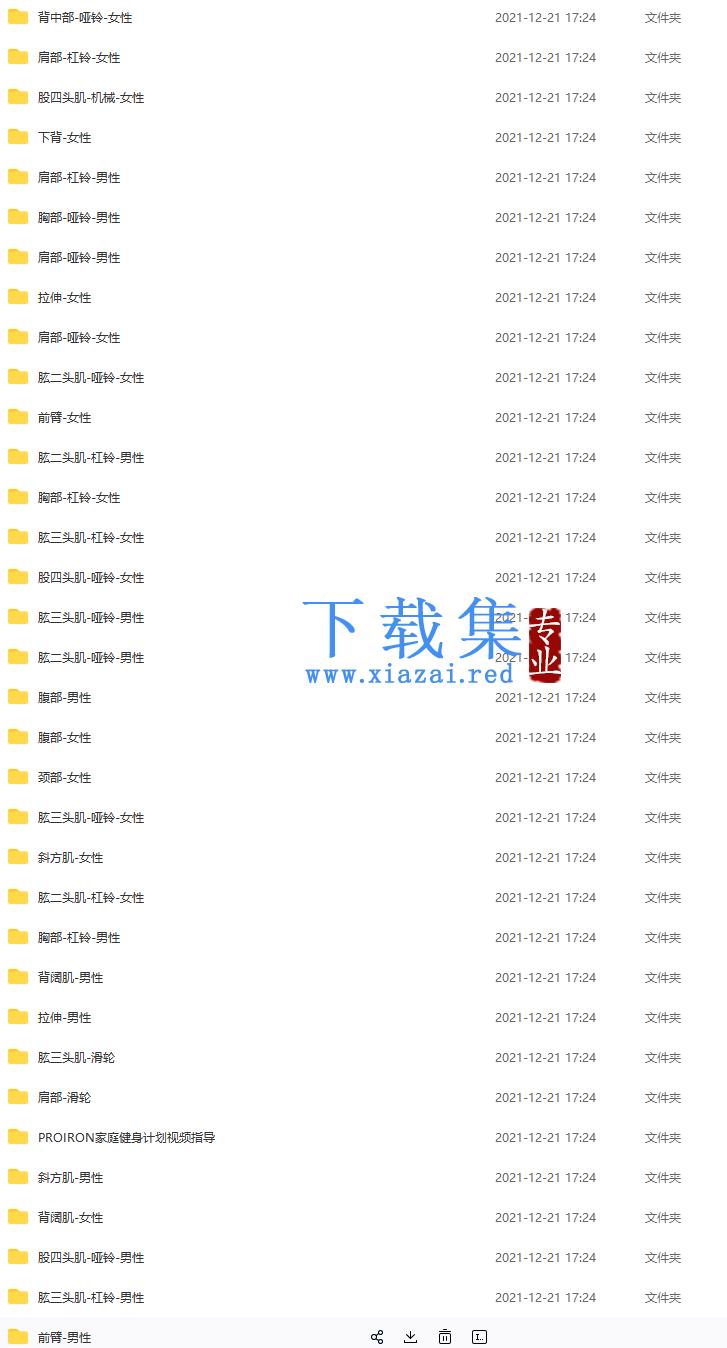Delete the 前臂-男性 folder
Image resolution: width=727 pixels, height=1348 pixels.
[445, 1337]
